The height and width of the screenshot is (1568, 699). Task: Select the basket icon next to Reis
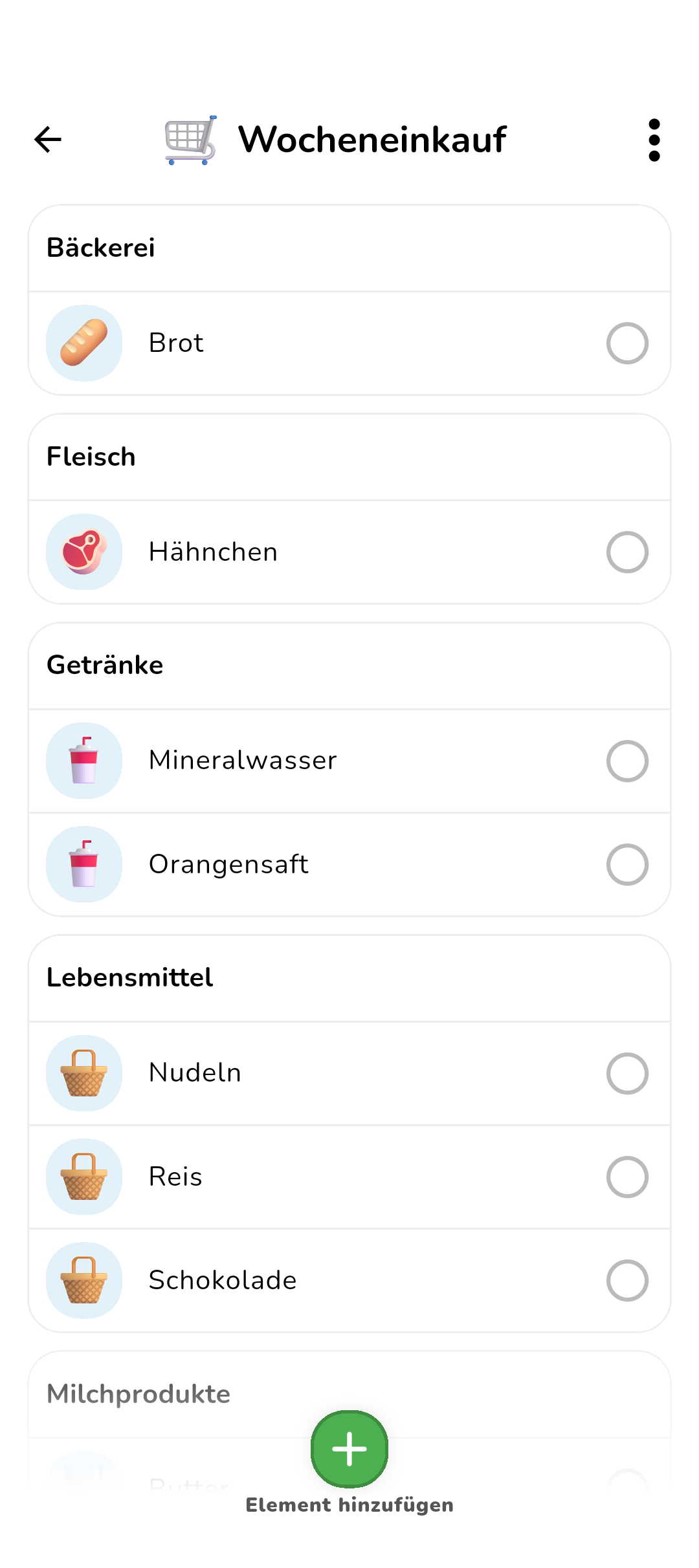[x=84, y=1177]
